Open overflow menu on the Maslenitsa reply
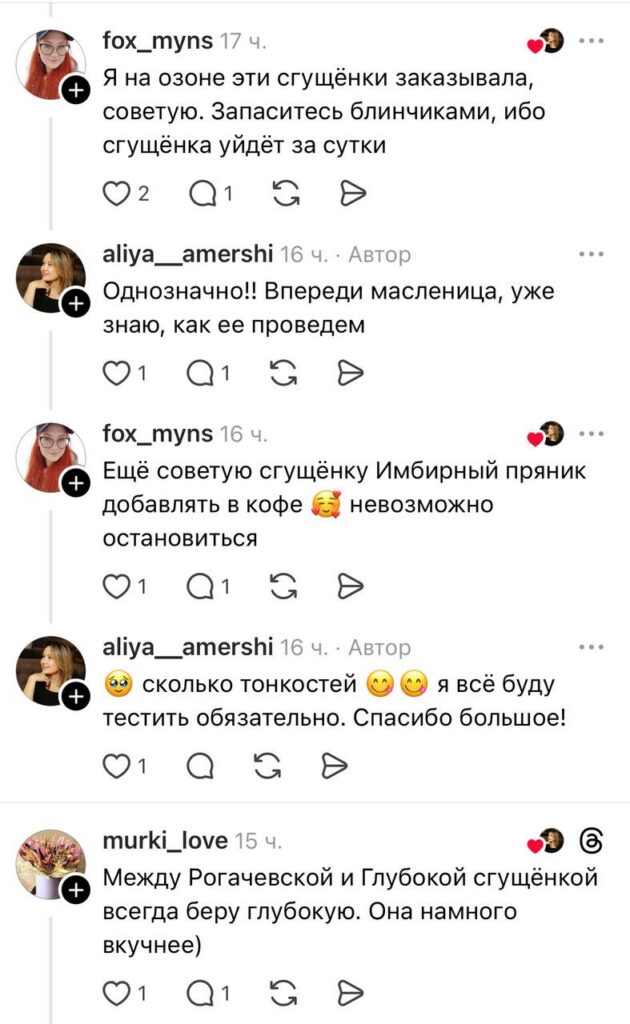The image size is (630, 1024). pyautogui.click(x=592, y=255)
